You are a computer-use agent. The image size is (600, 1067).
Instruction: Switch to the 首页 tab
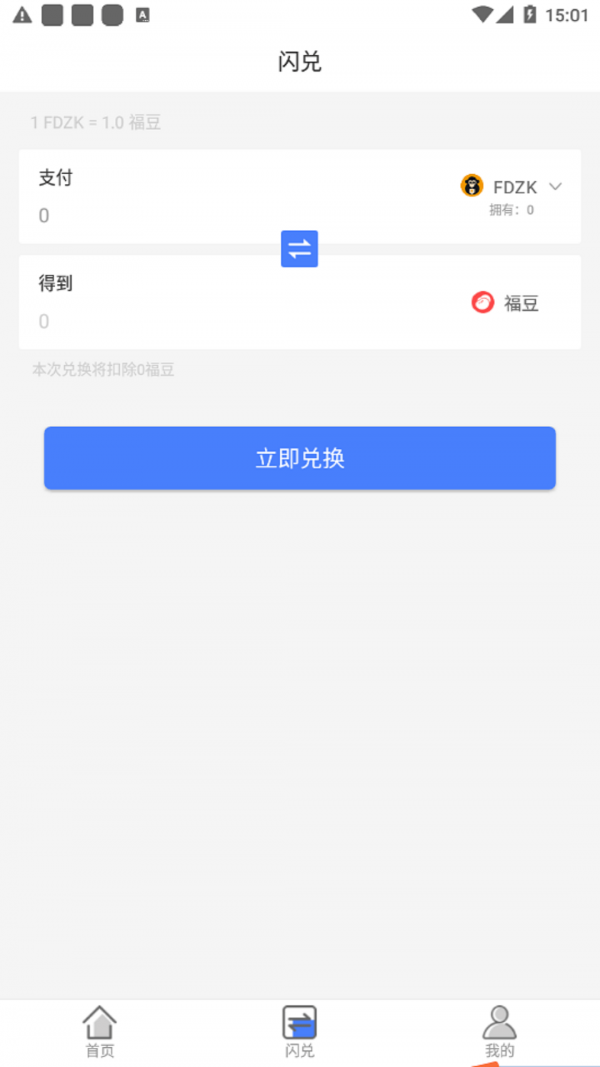click(99, 1032)
